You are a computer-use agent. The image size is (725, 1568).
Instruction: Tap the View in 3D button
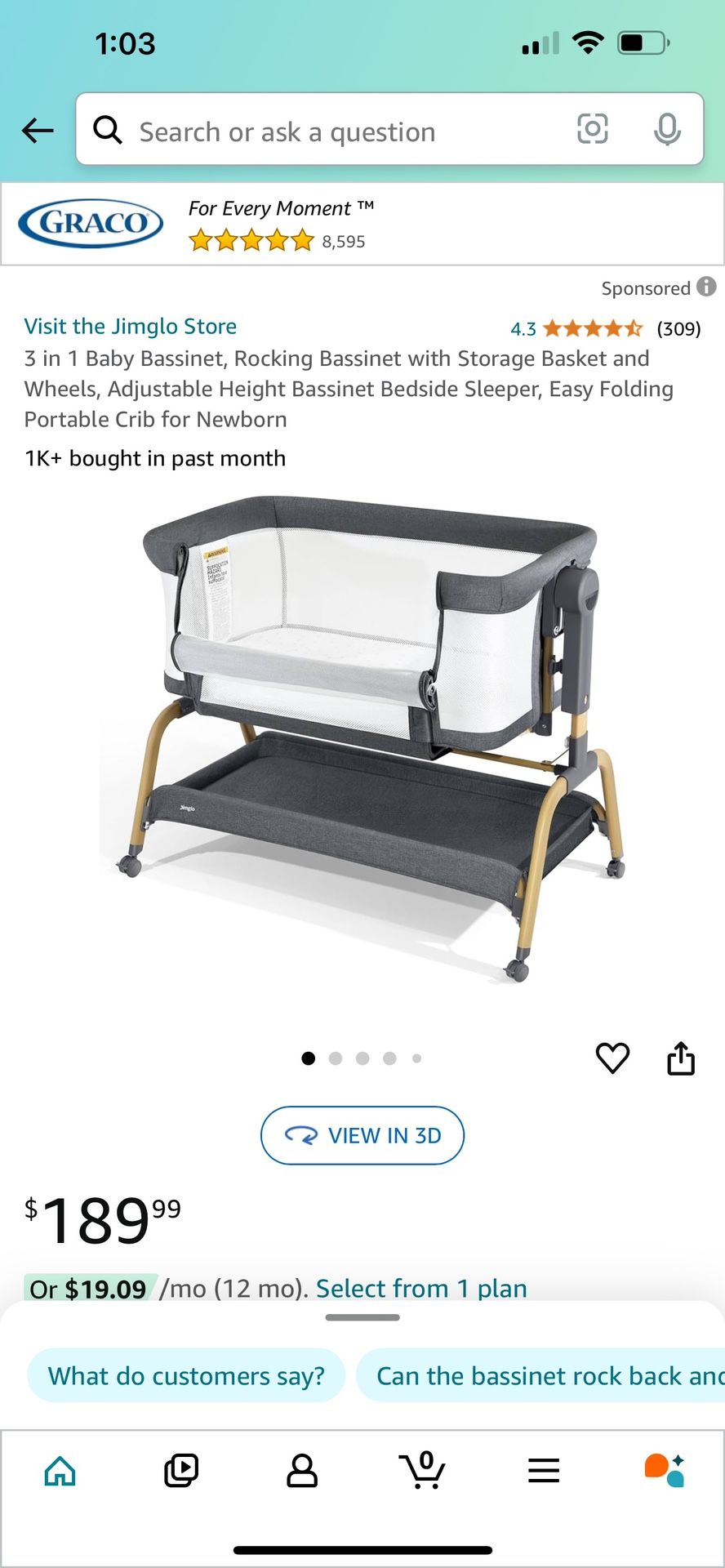362,1135
